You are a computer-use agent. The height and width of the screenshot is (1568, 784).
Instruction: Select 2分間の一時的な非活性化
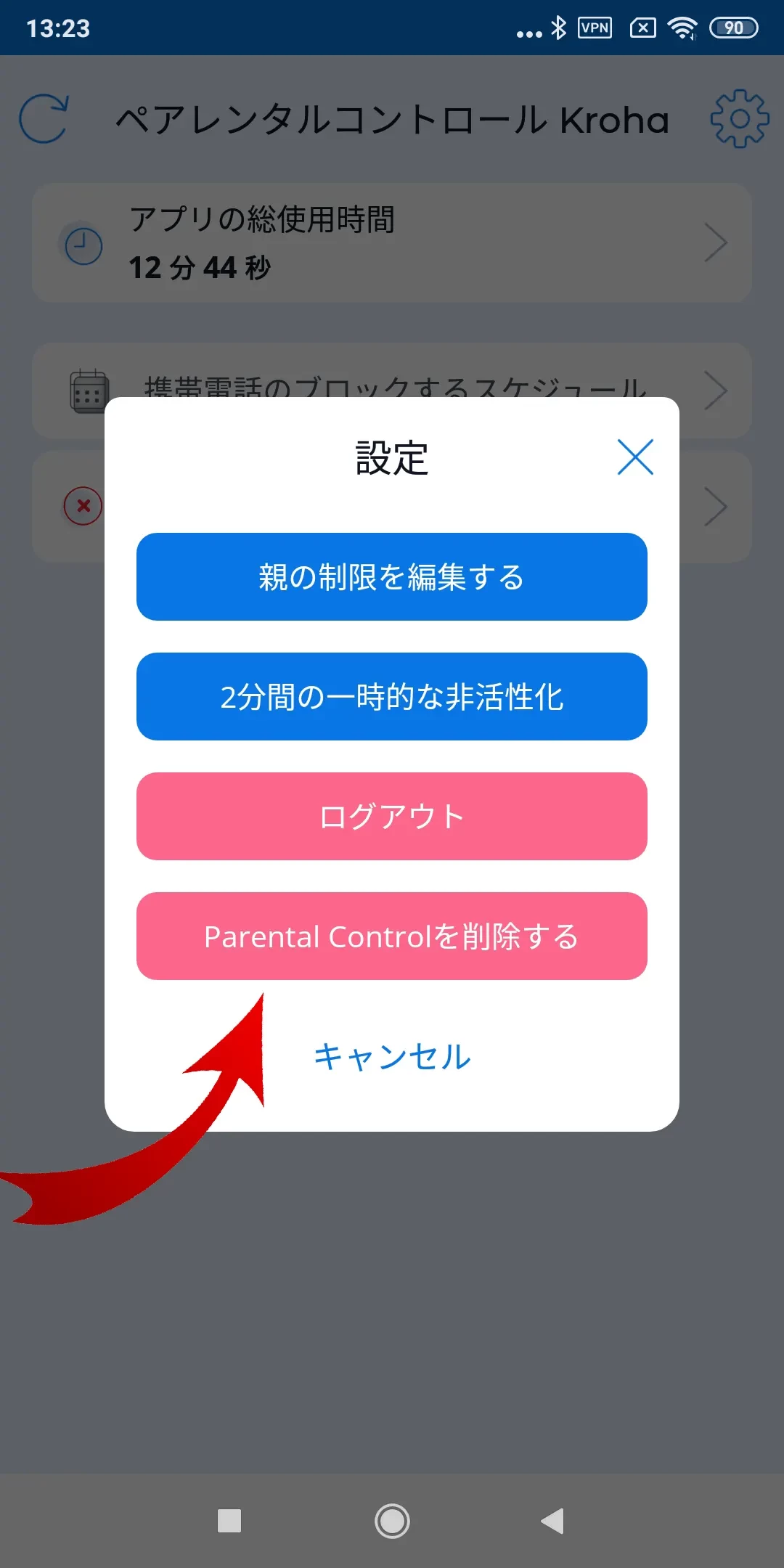tap(392, 697)
